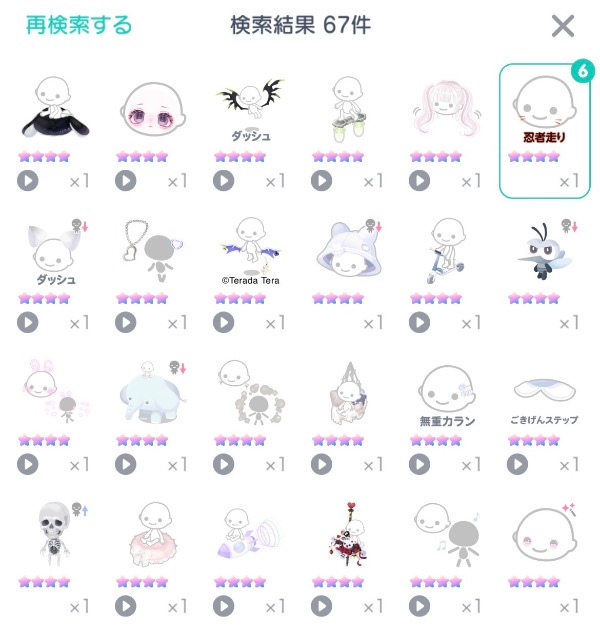
Task: Open the kick scooter ride item
Action: coord(445,254)
